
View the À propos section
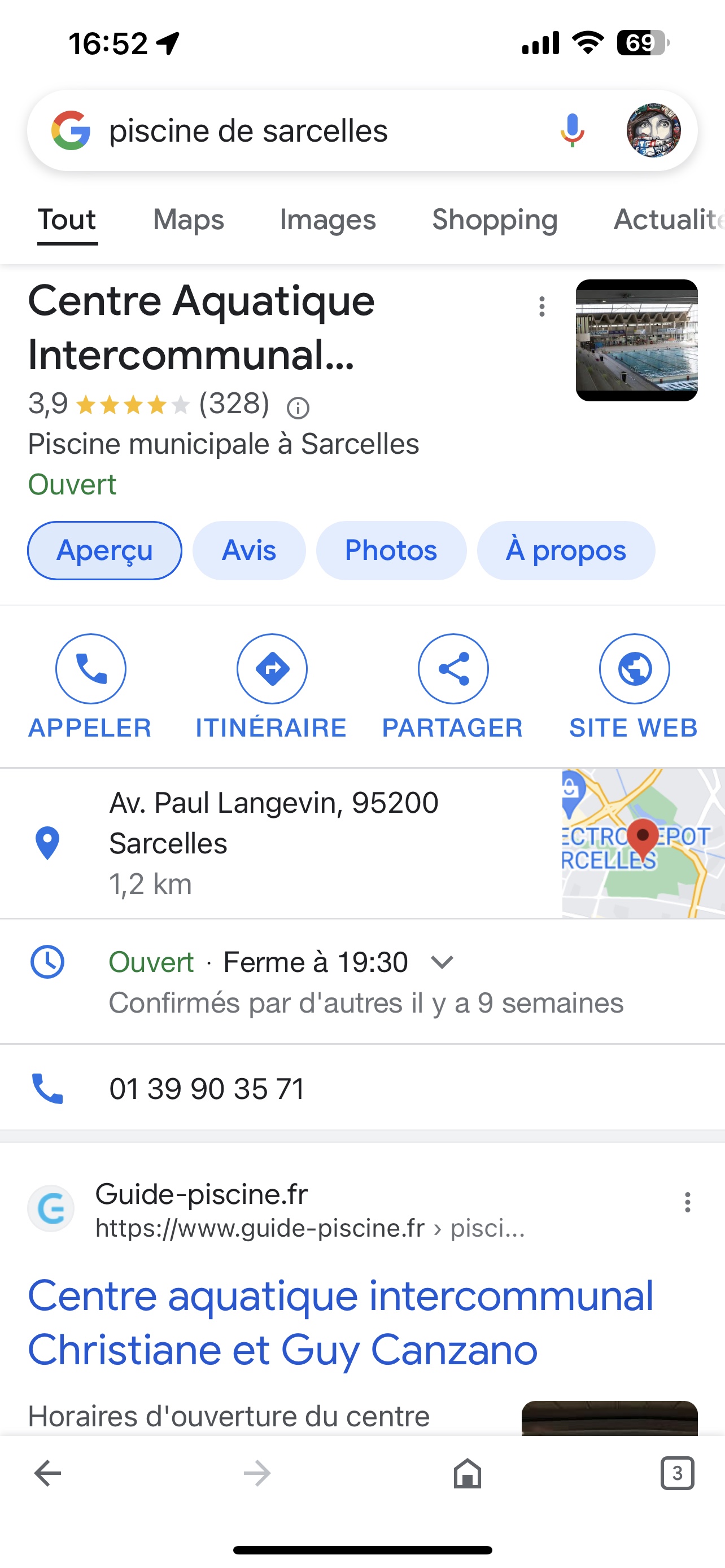[566, 550]
